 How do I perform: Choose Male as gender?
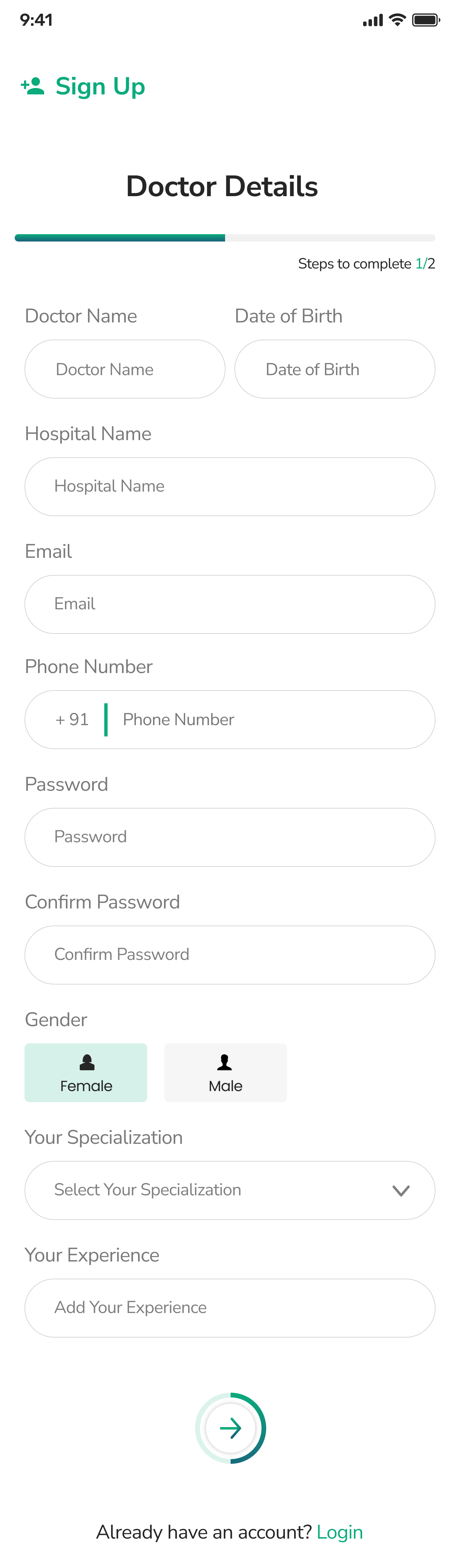225,1072
